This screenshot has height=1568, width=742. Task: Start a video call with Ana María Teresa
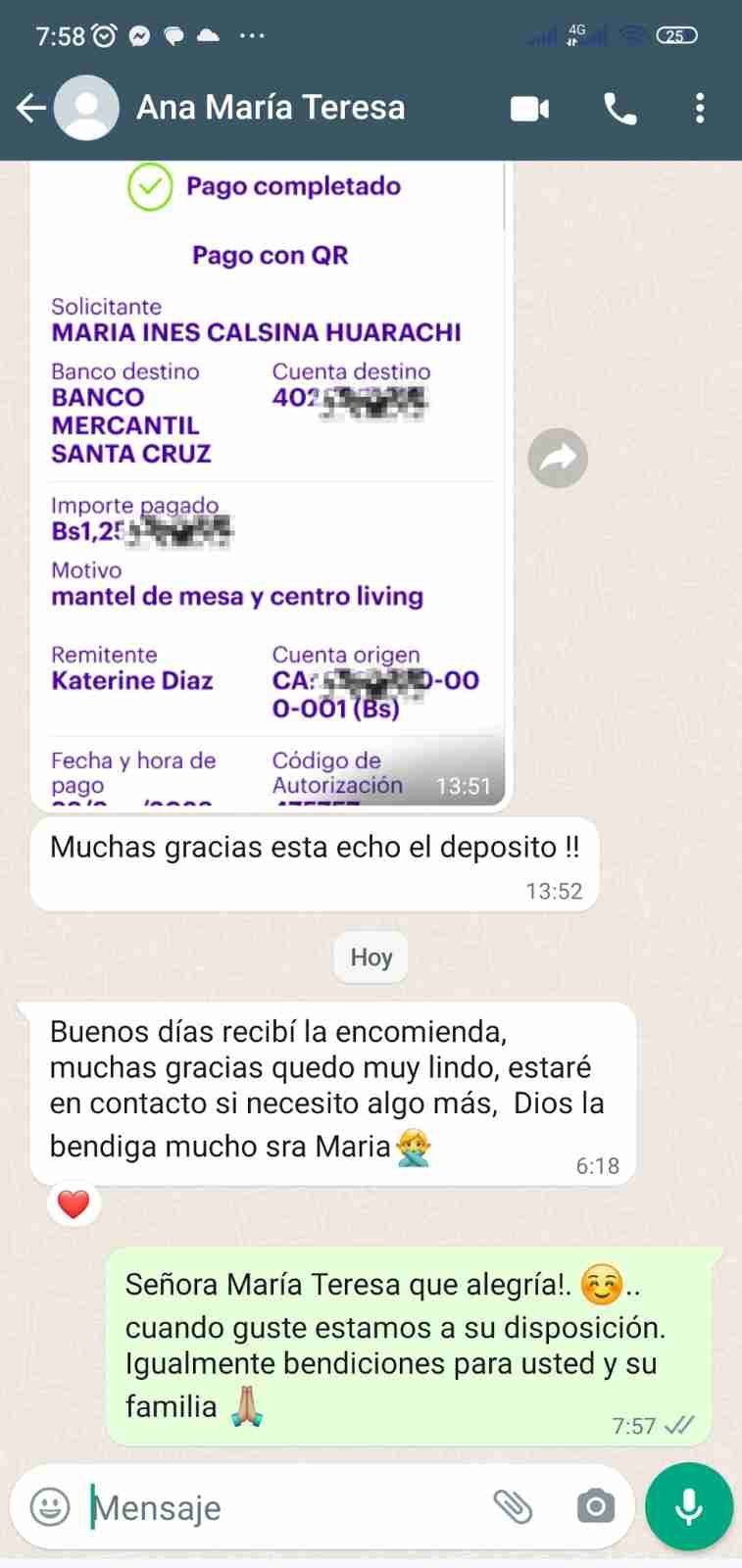[529, 109]
